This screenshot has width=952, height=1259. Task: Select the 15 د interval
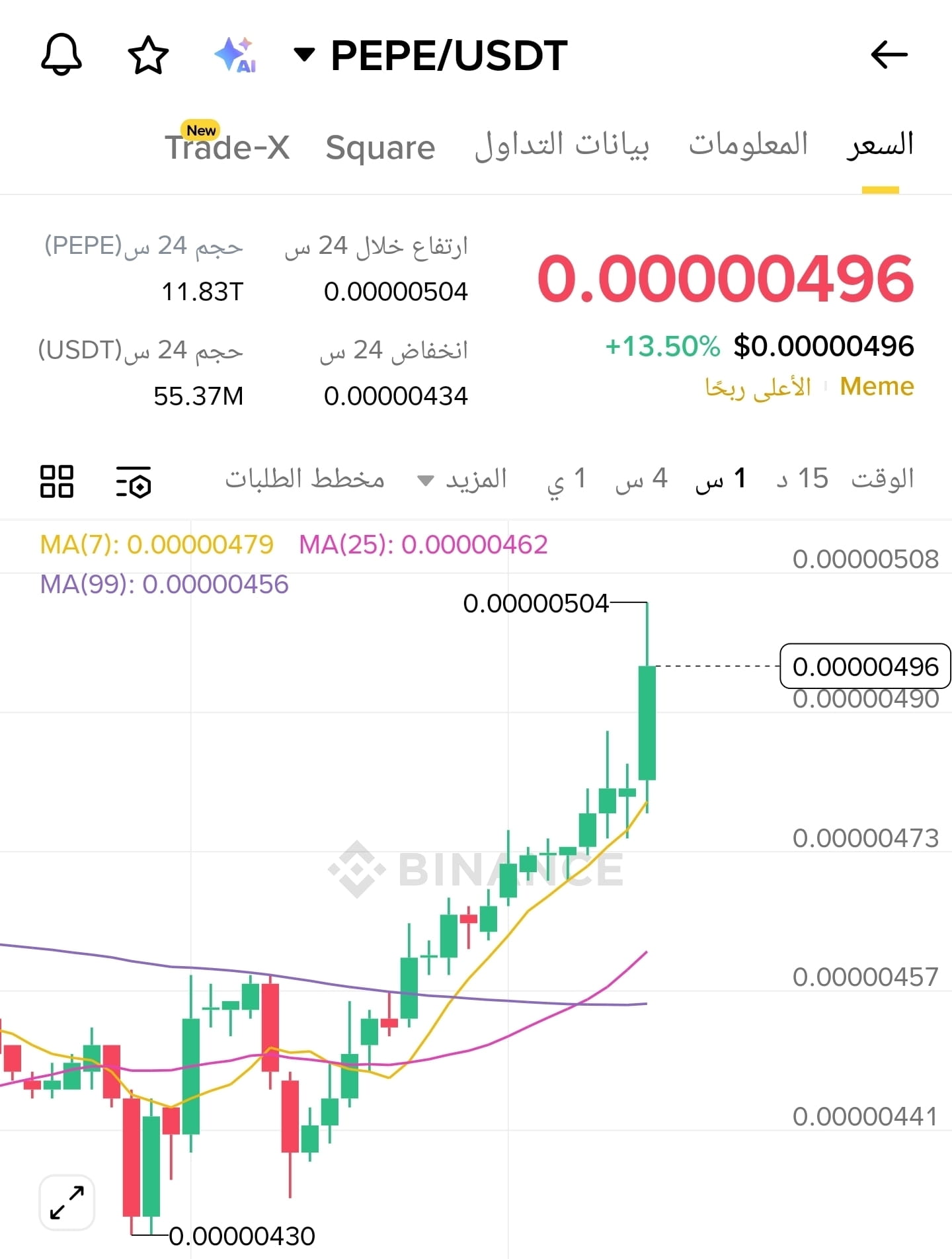pos(802,479)
